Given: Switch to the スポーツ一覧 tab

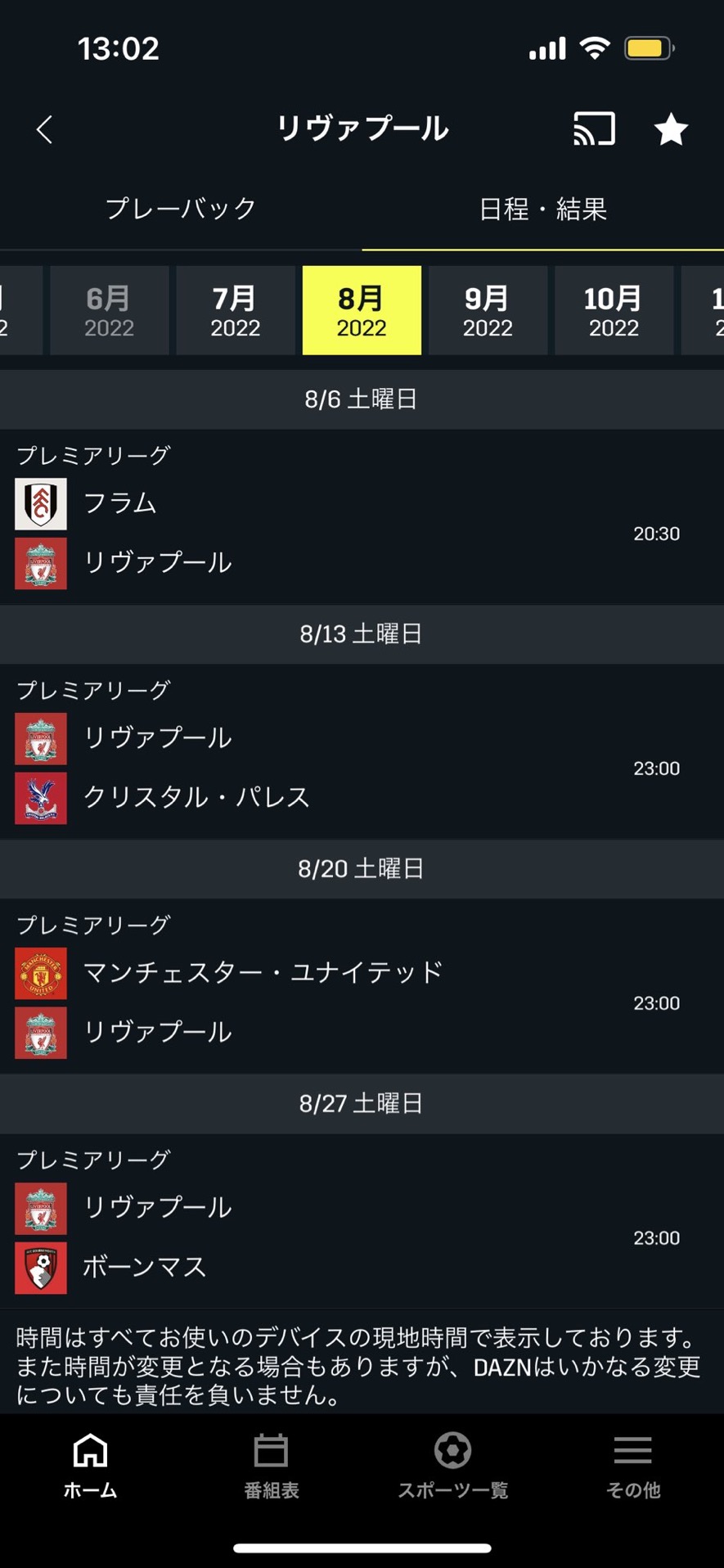Looking at the screenshot, I should tap(452, 1466).
